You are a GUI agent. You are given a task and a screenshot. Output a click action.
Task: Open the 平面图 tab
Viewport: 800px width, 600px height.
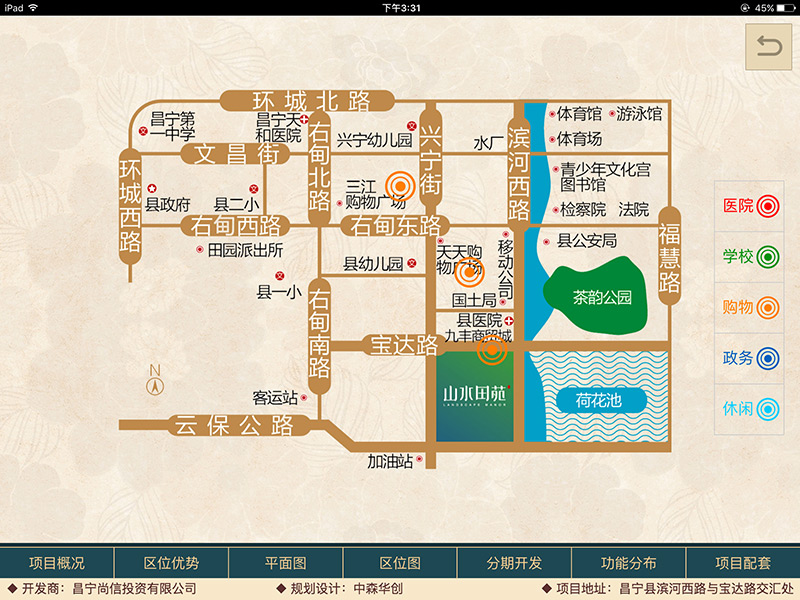(x=285, y=563)
